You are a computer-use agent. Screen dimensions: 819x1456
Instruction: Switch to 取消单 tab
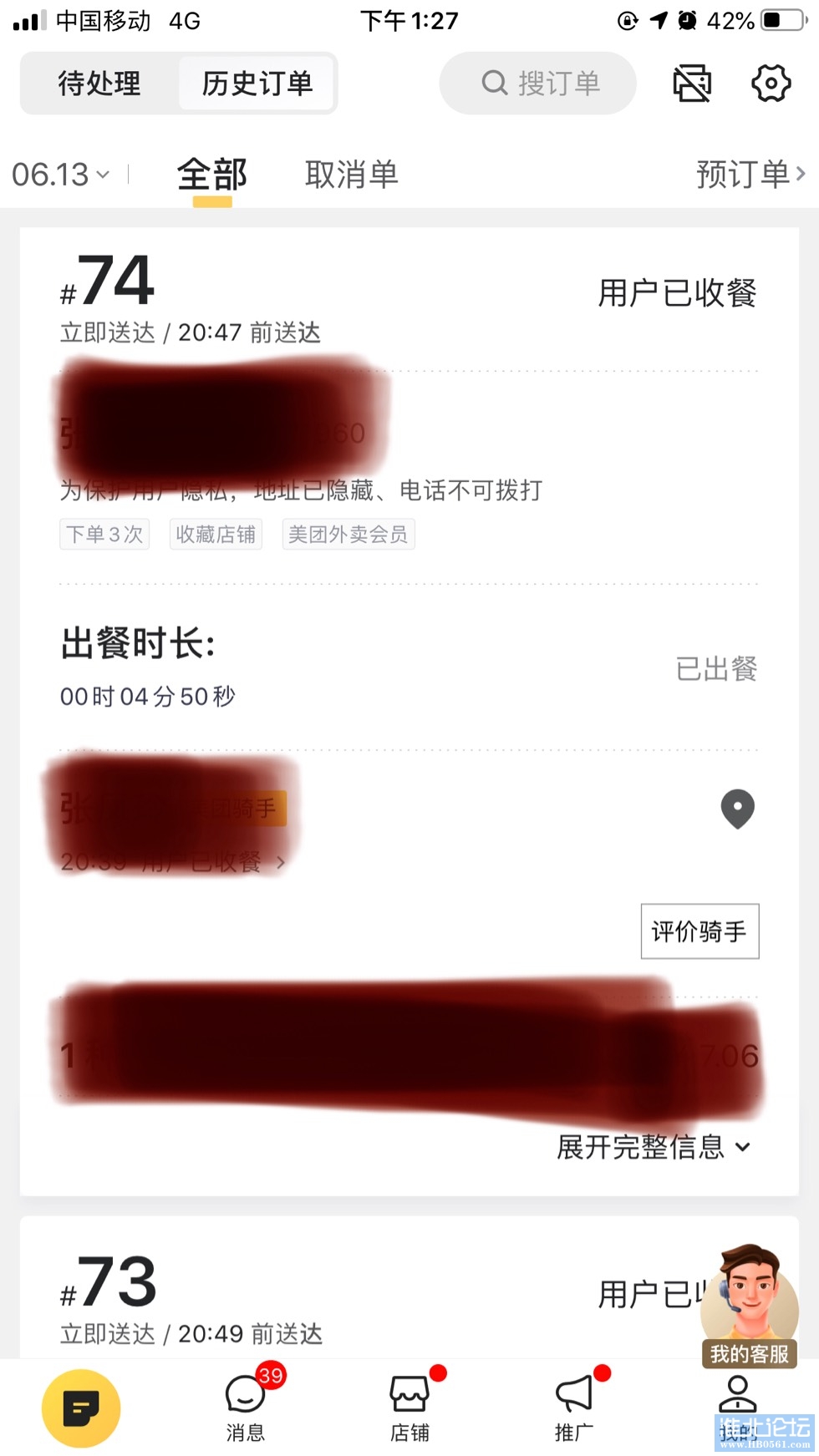(352, 175)
